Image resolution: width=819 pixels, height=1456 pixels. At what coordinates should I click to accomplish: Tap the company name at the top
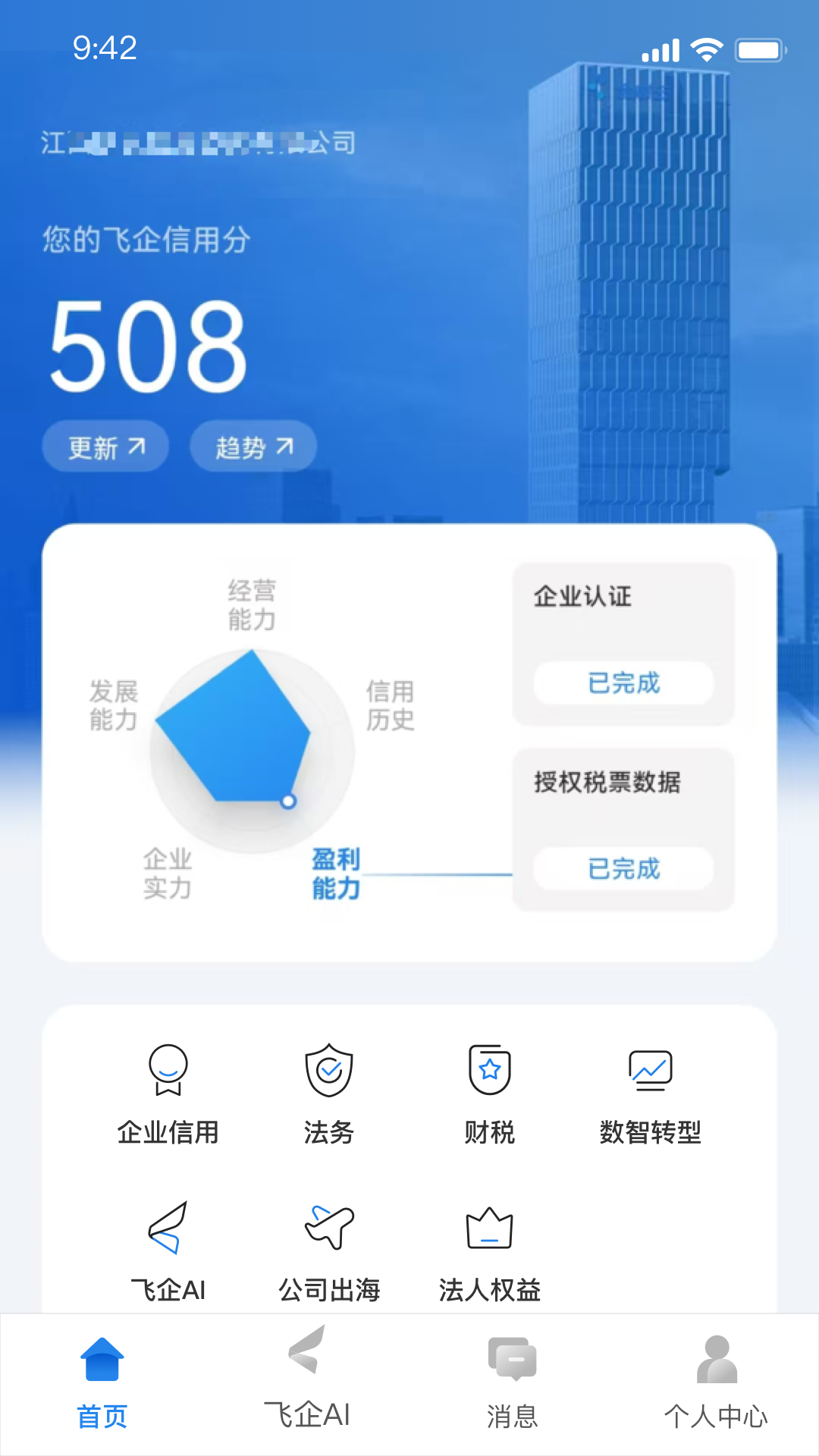pyautogui.click(x=197, y=141)
